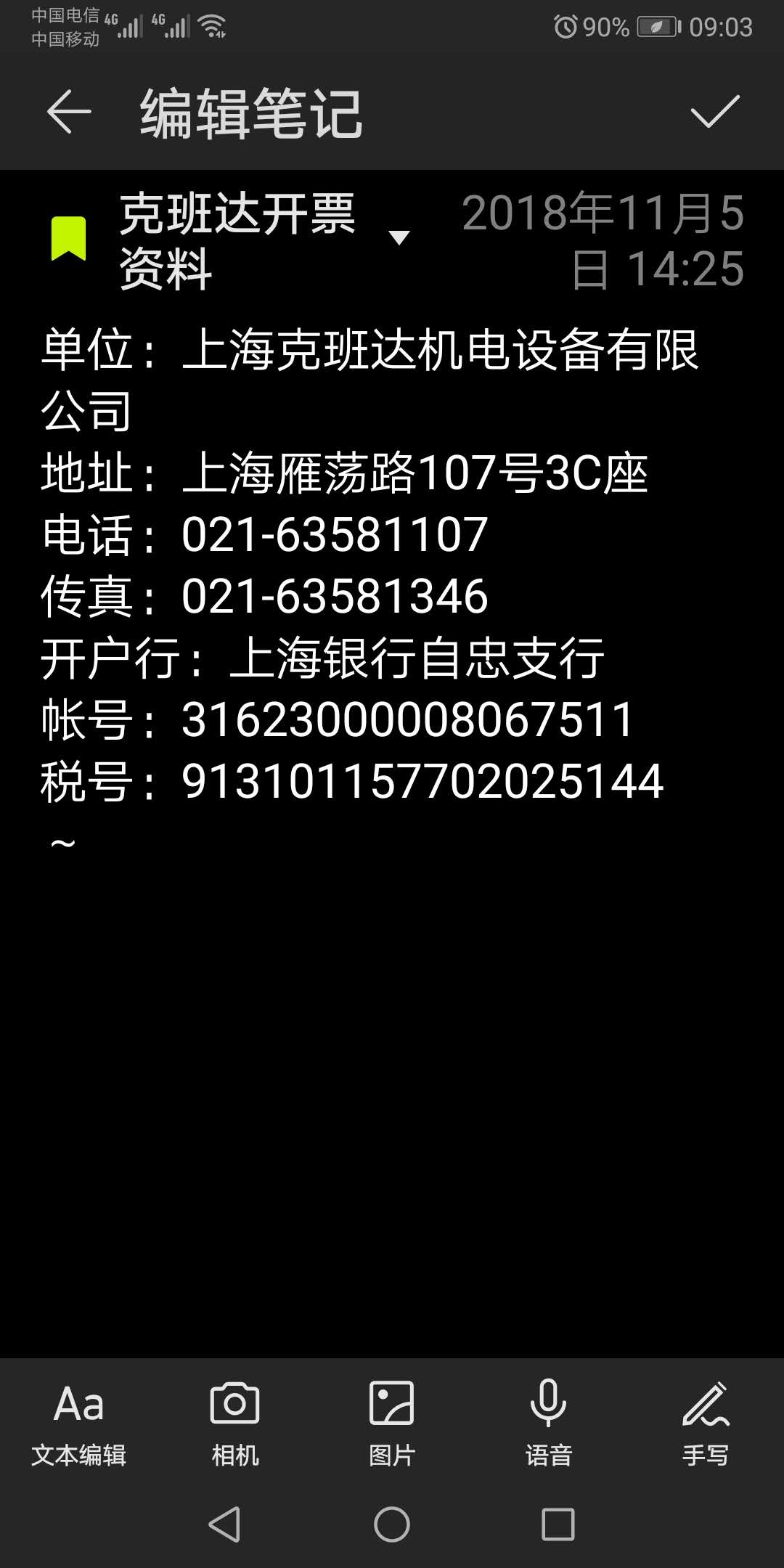Open the system recent apps view
784x1568 pixels.
558,1524
